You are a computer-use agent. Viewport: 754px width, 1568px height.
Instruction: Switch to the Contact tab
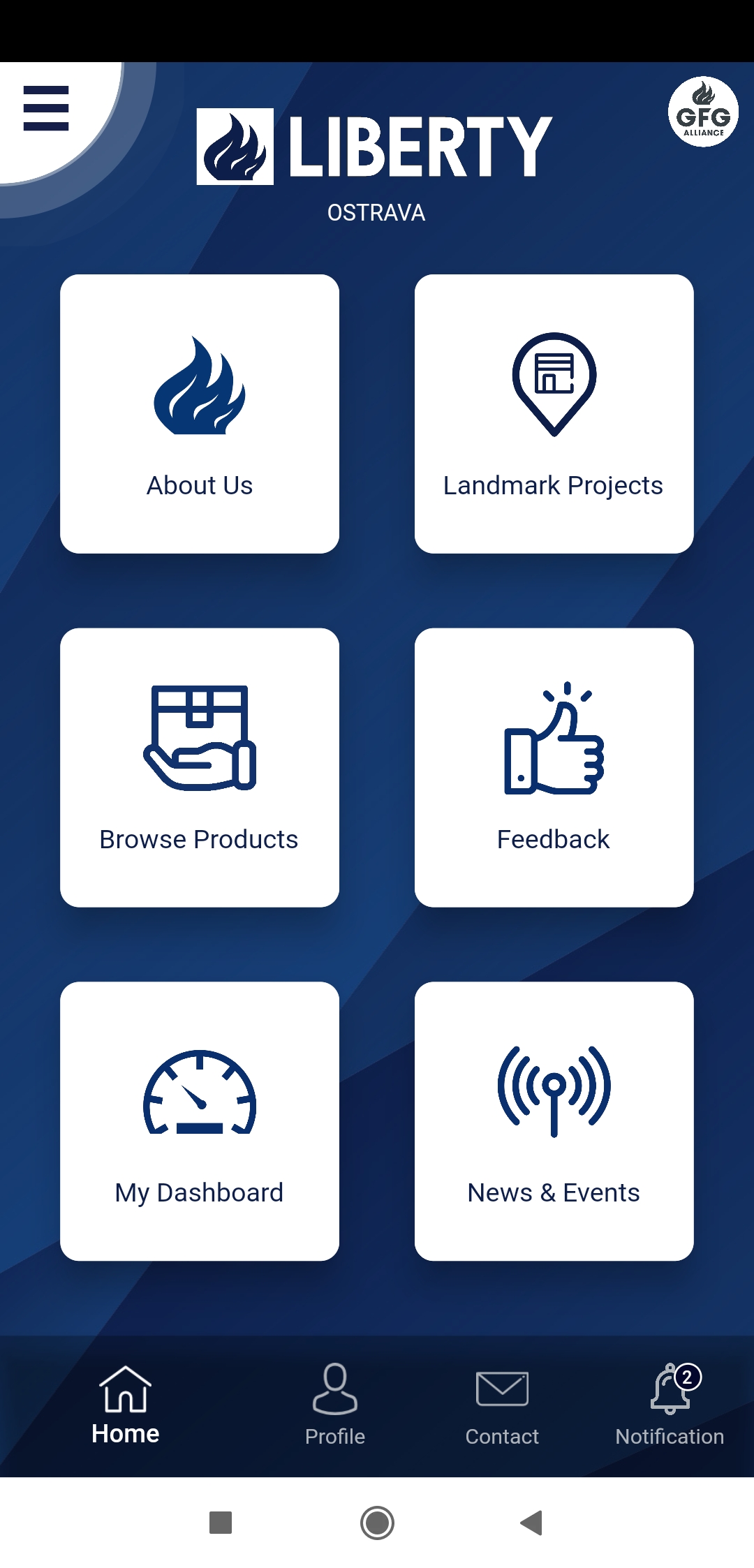pos(502,1407)
